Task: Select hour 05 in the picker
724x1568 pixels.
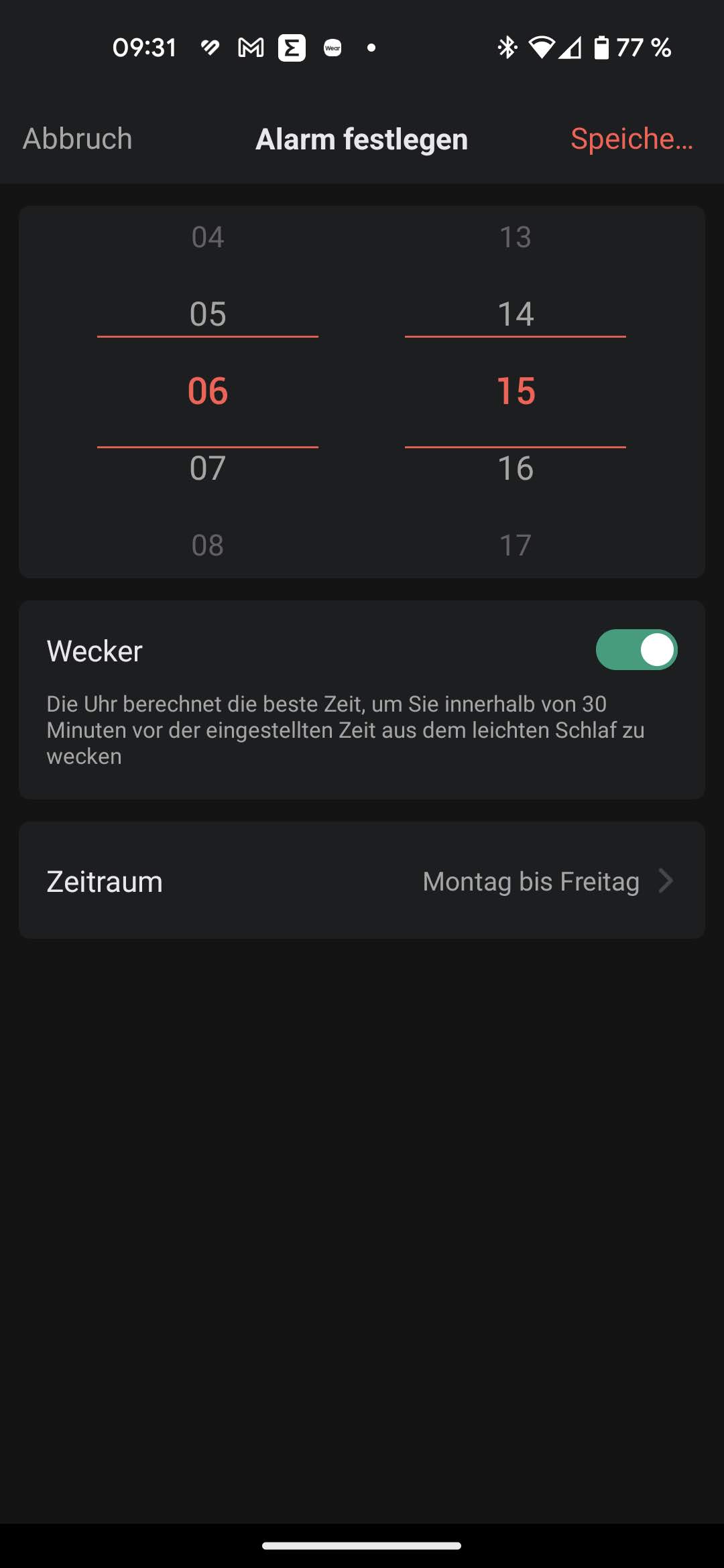Action: (208, 314)
